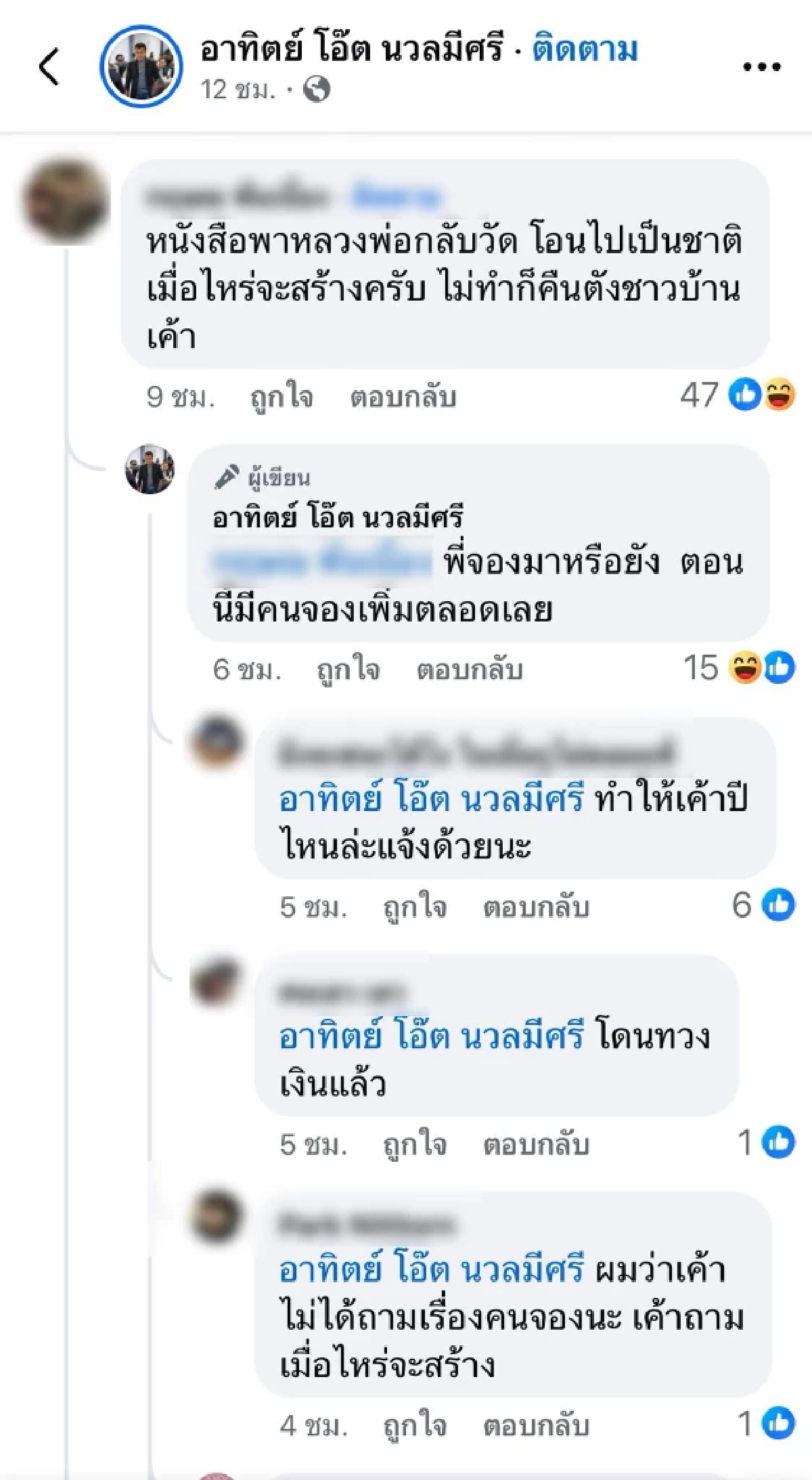Reply to the comment posted 4 ชม. ago
This screenshot has height=1480, width=812.
535,1425
